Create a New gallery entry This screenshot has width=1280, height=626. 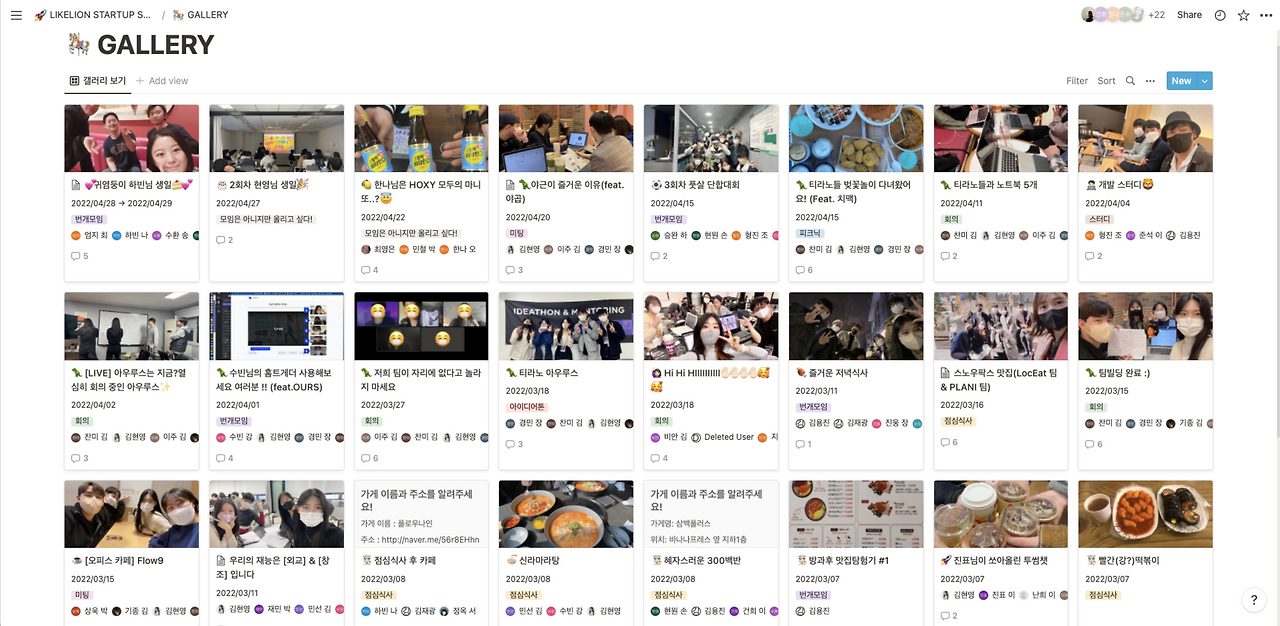(x=1181, y=81)
